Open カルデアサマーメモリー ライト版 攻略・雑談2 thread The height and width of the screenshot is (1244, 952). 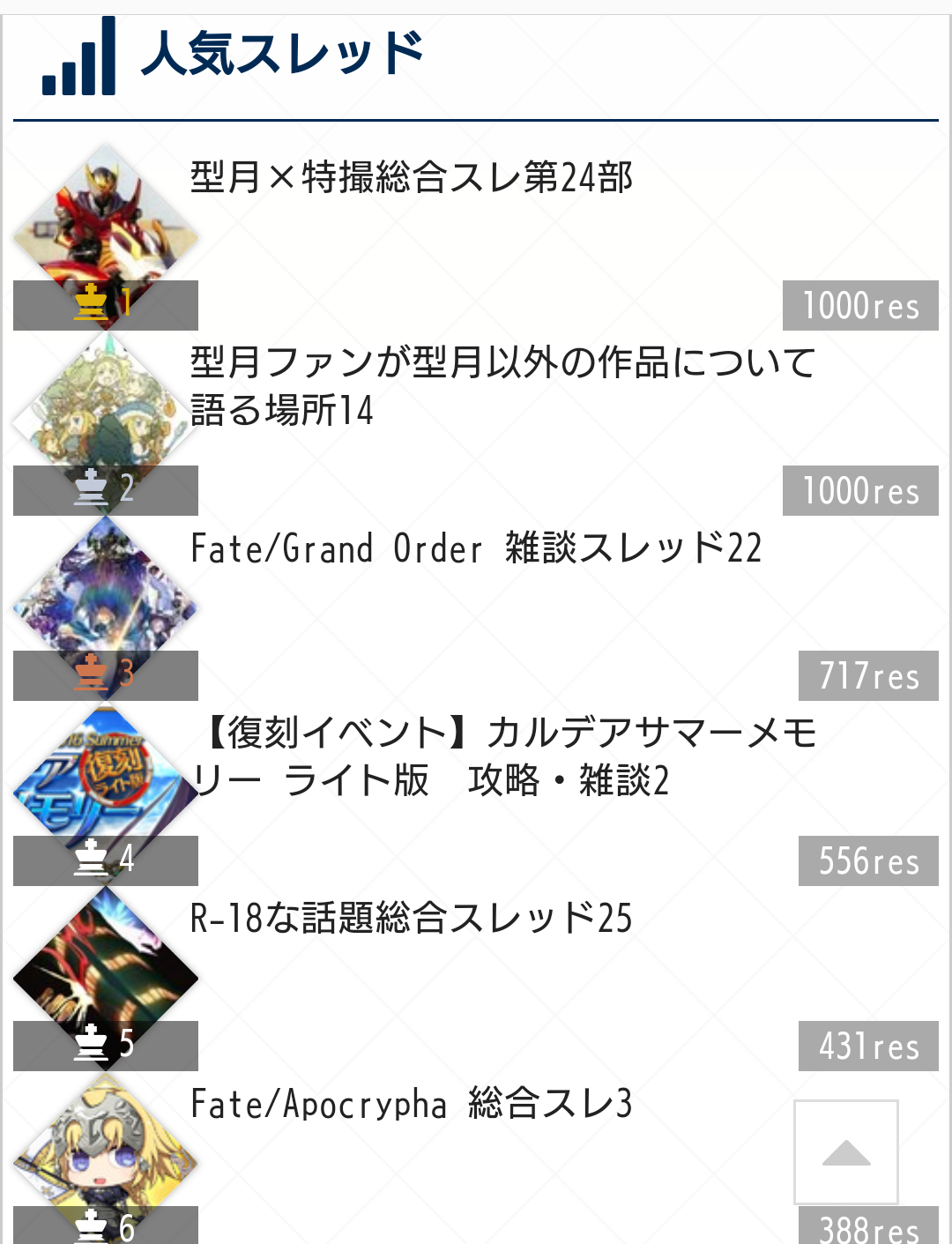tap(504, 756)
